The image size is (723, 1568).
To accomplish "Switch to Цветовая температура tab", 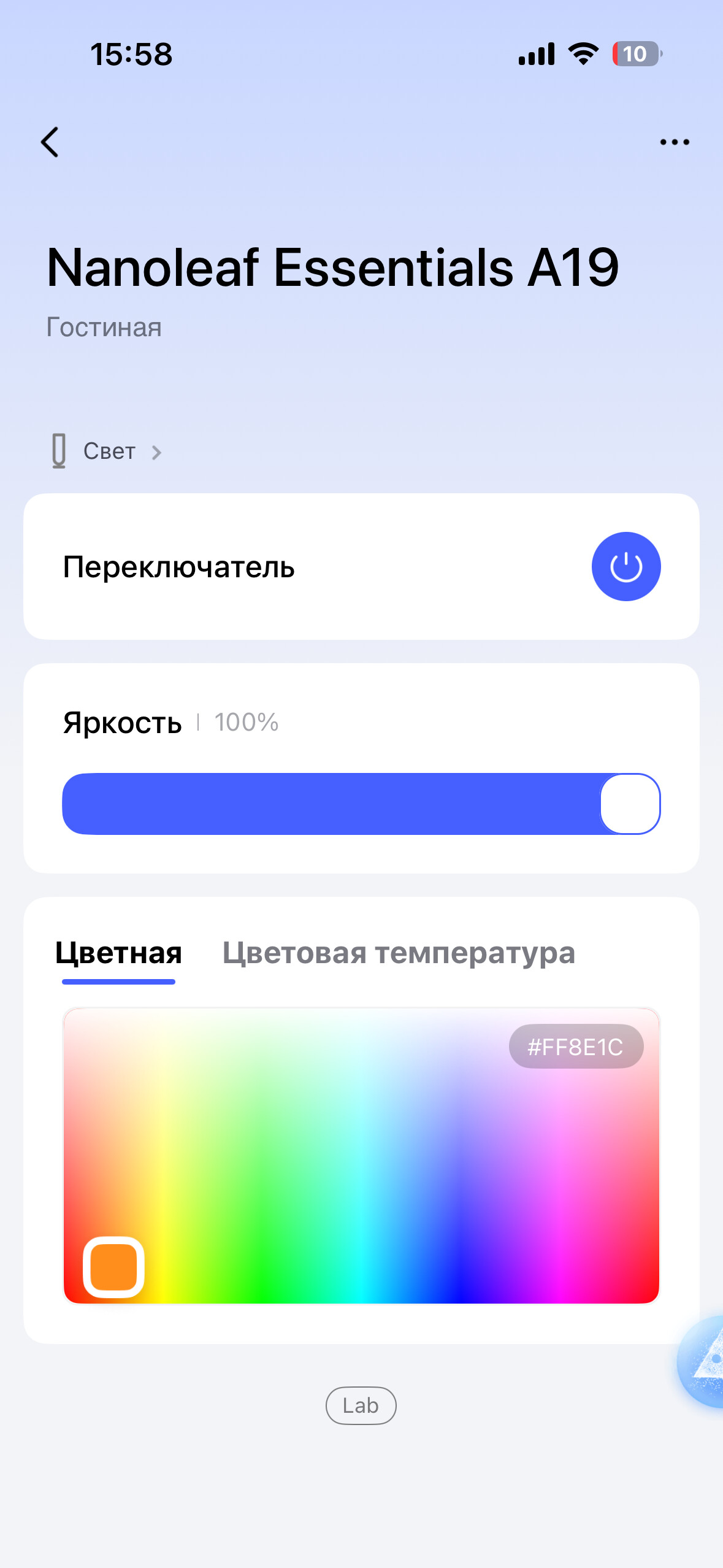I will point(399,953).
